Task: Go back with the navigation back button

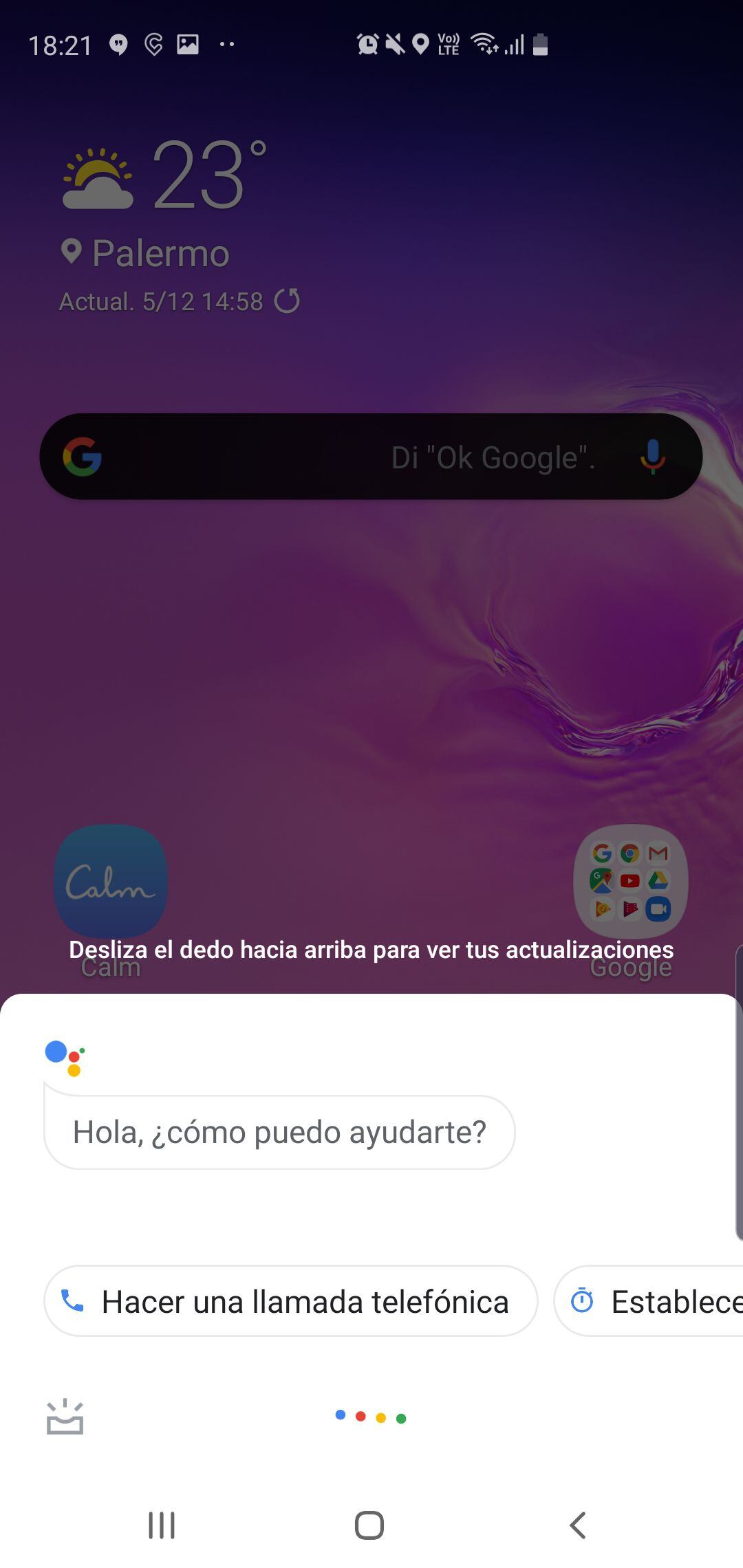Action: (x=578, y=1525)
